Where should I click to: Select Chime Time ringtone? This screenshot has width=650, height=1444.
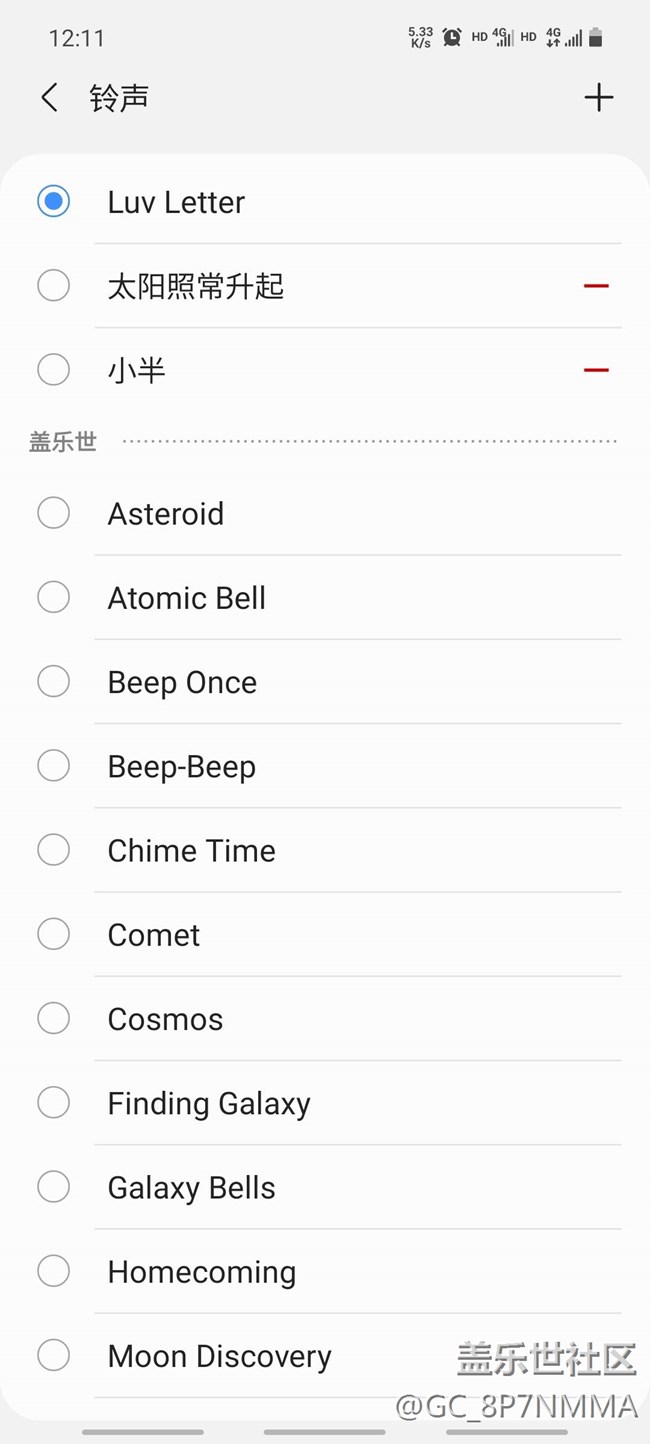point(54,850)
